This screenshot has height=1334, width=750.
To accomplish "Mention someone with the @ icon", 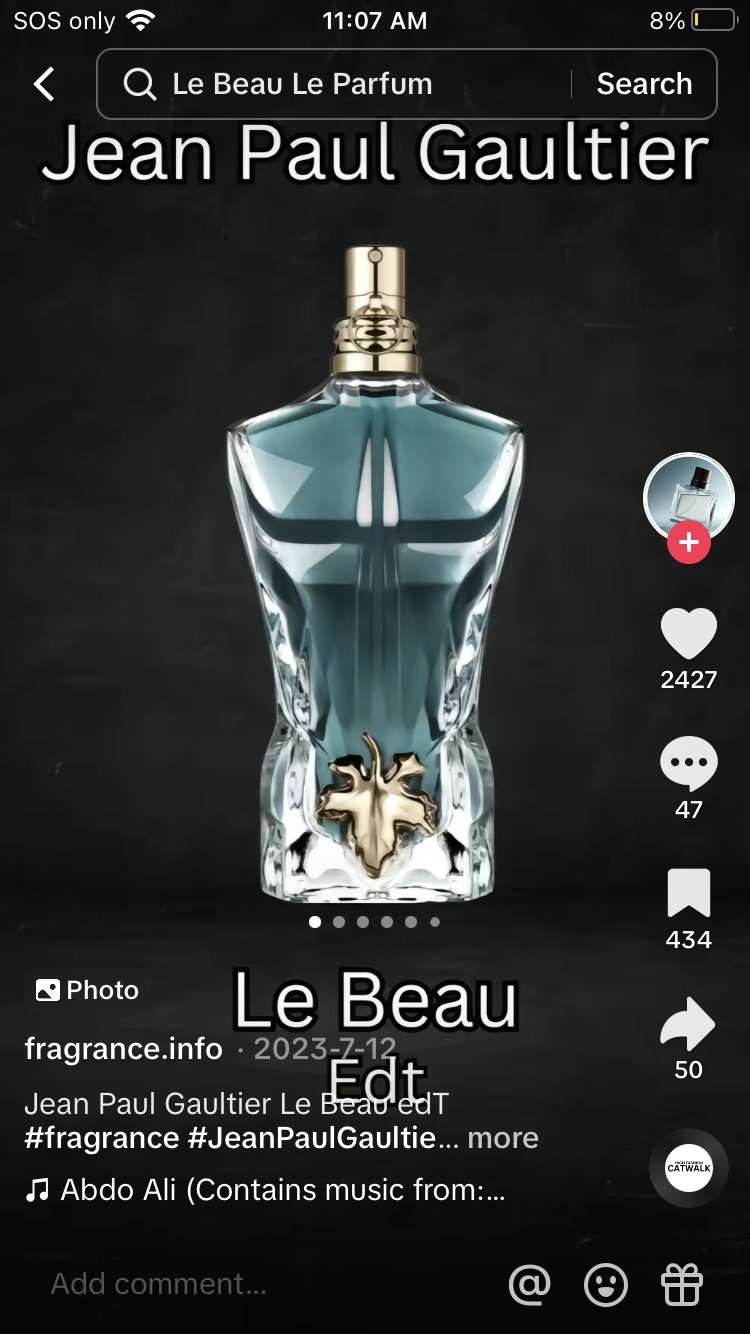I will pyautogui.click(x=530, y=1284).
